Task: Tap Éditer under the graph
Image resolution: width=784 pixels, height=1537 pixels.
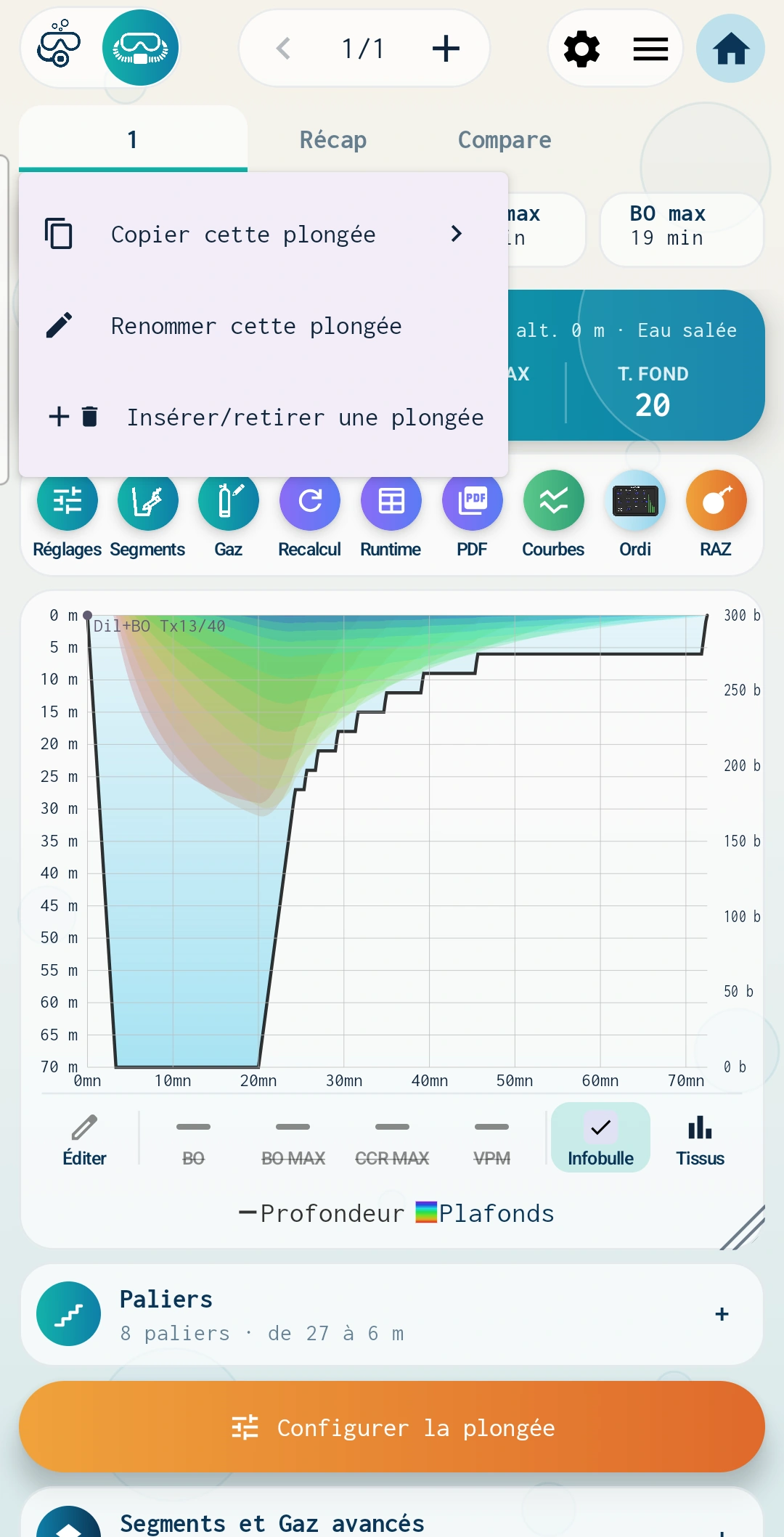Action: [84, 1137]
